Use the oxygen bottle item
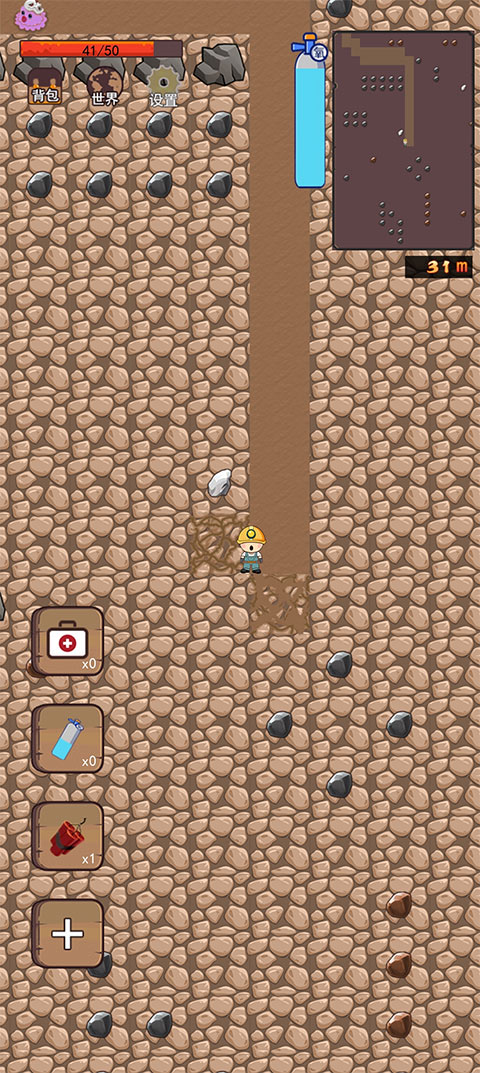 pos(68,738)
